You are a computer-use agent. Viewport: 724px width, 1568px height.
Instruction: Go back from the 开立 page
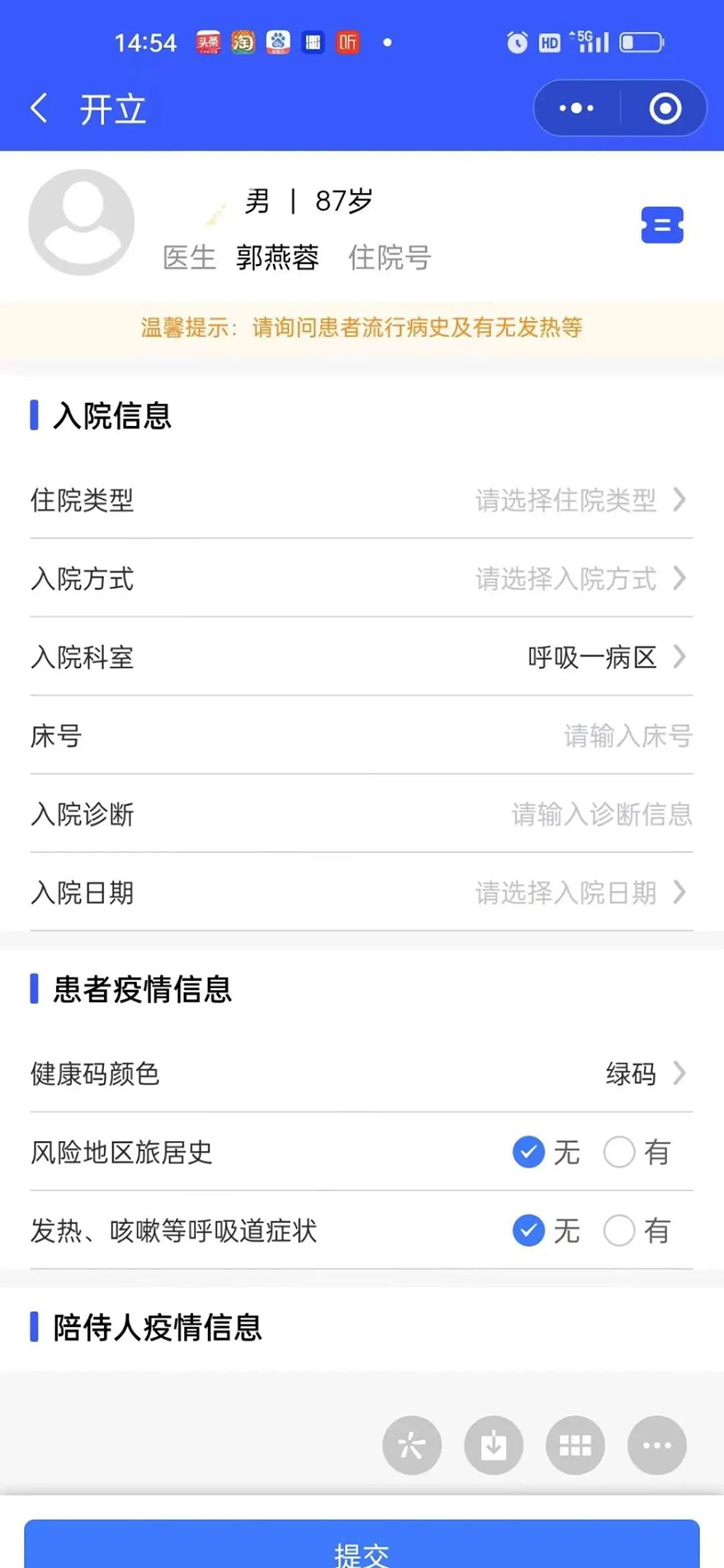click(x=39, y=109)
